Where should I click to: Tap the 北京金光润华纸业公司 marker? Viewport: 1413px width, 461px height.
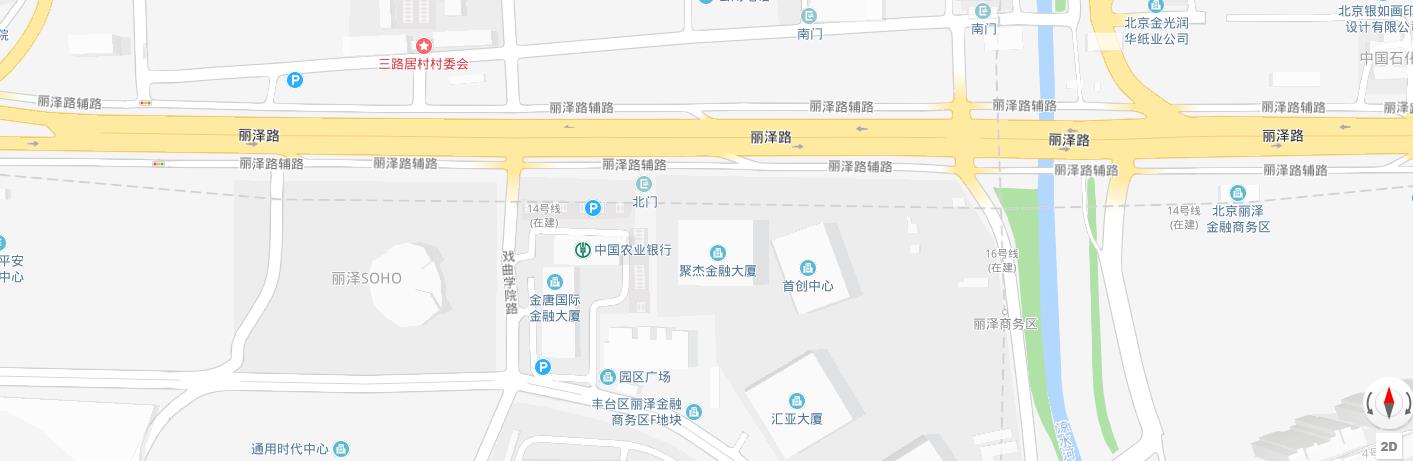(1156, 6)
